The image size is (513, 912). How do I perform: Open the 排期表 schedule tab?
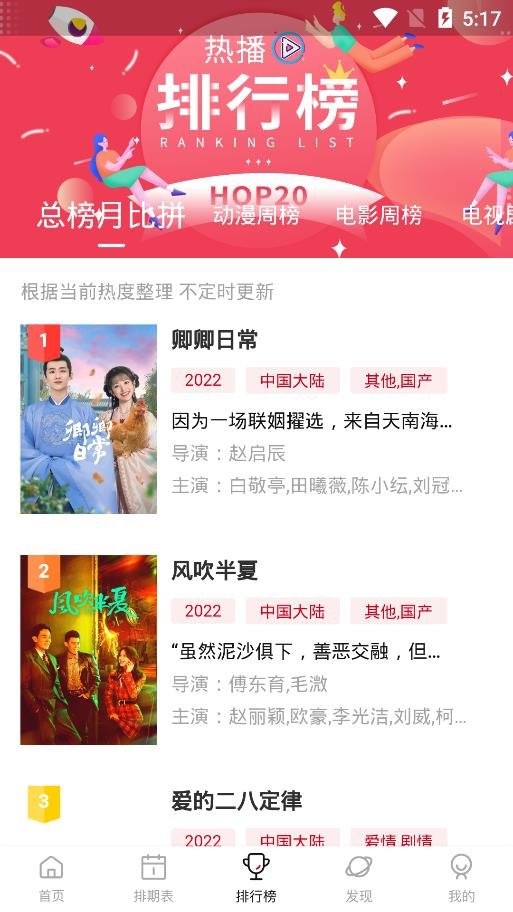click(154, 878)
